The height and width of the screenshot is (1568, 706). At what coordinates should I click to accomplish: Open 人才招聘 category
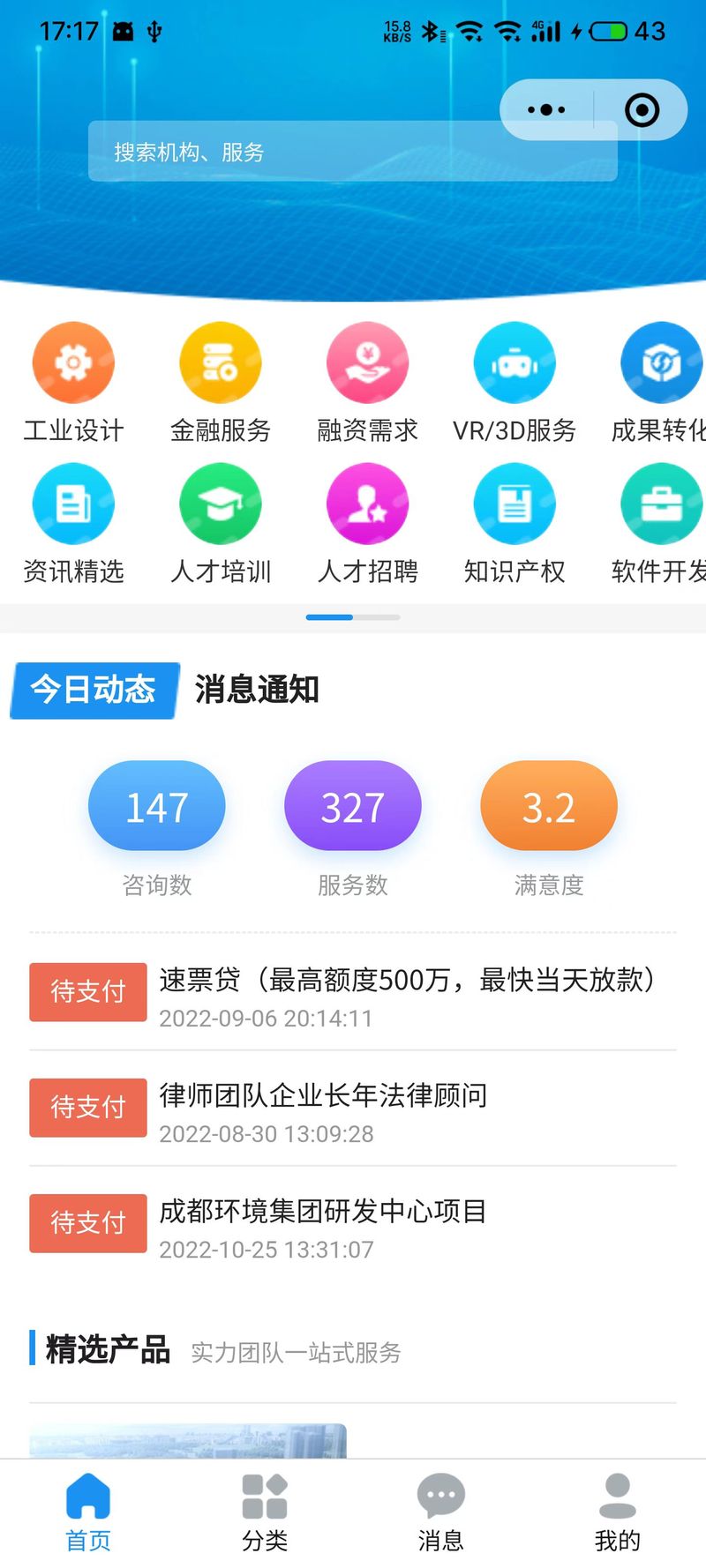coord(367,522)
